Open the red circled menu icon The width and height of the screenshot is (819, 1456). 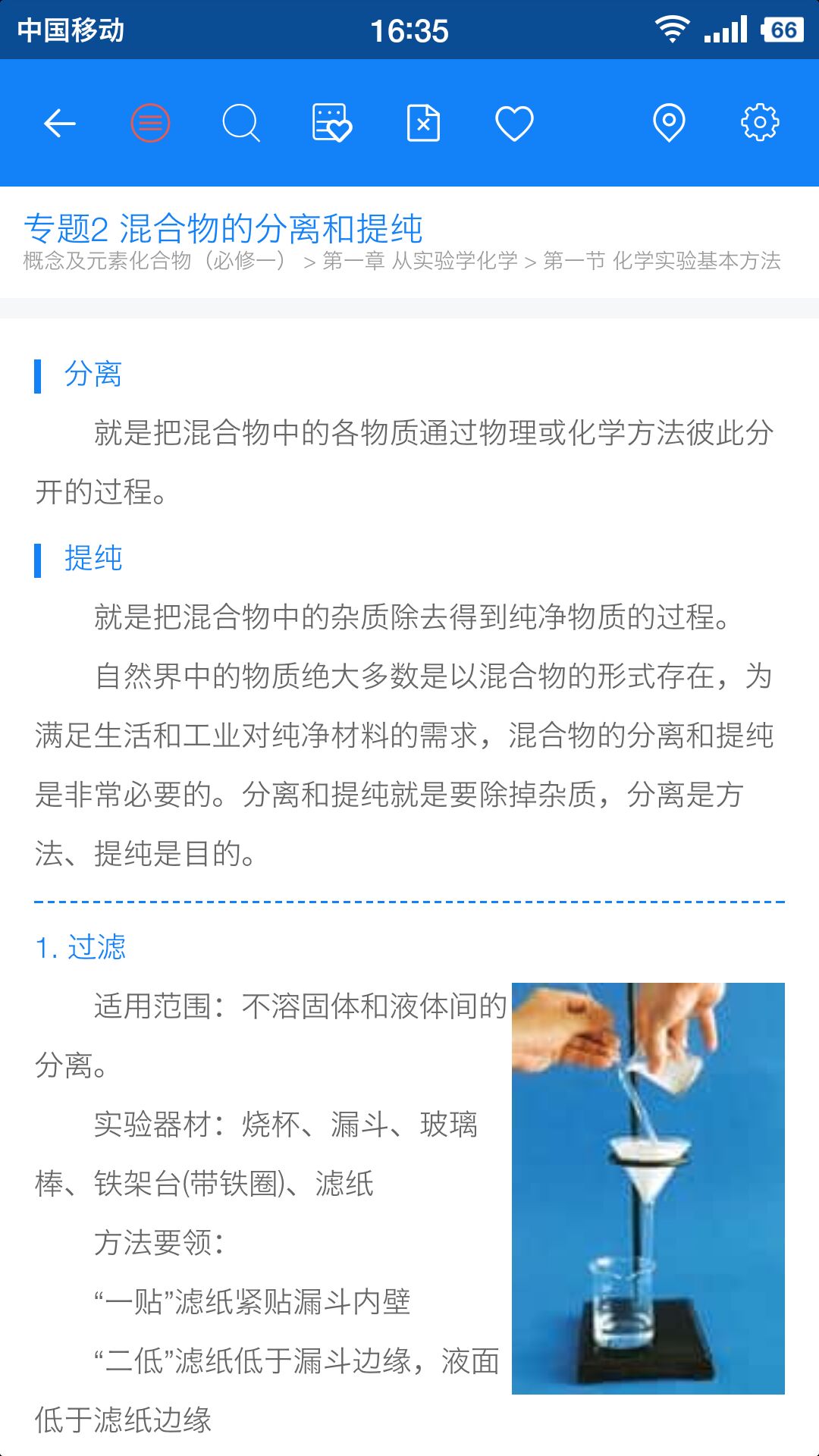150,123
